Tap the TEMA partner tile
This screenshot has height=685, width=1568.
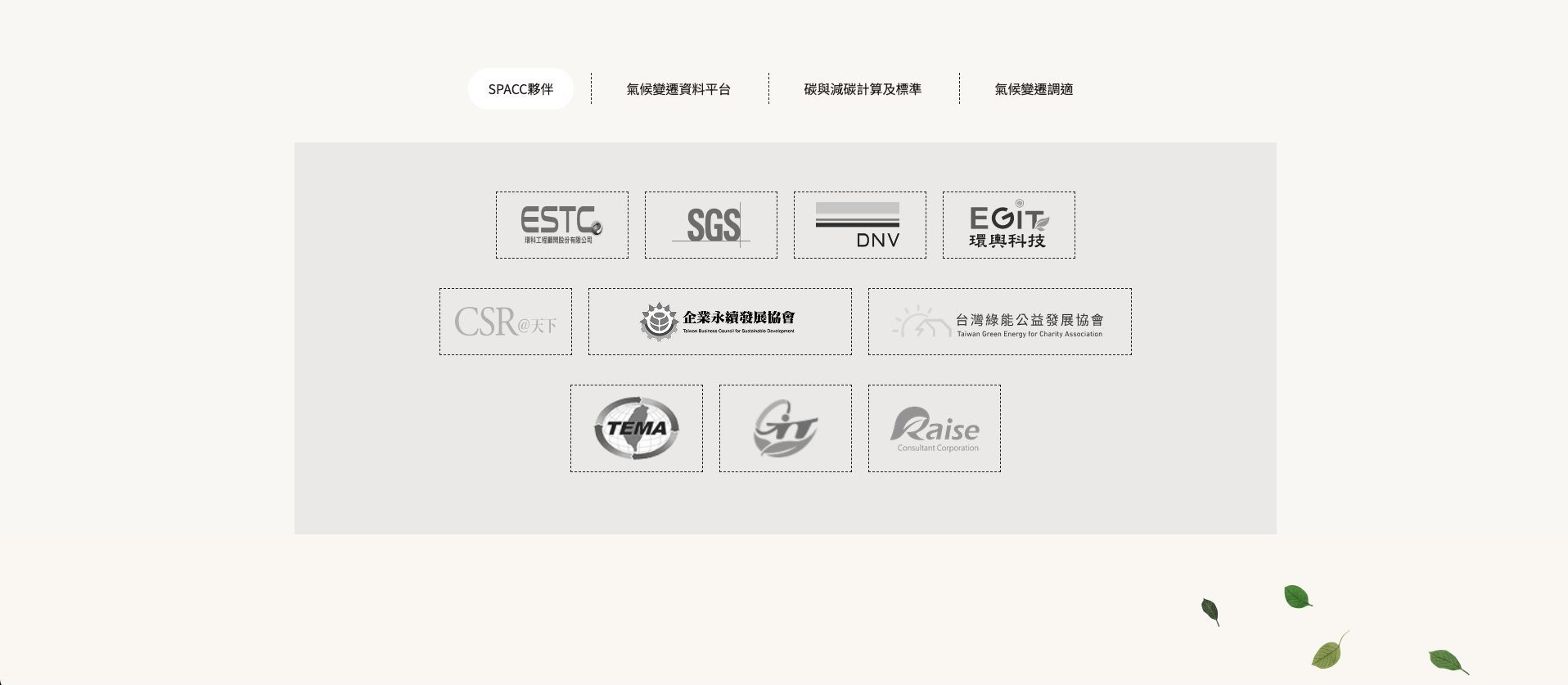click(637, 428)
